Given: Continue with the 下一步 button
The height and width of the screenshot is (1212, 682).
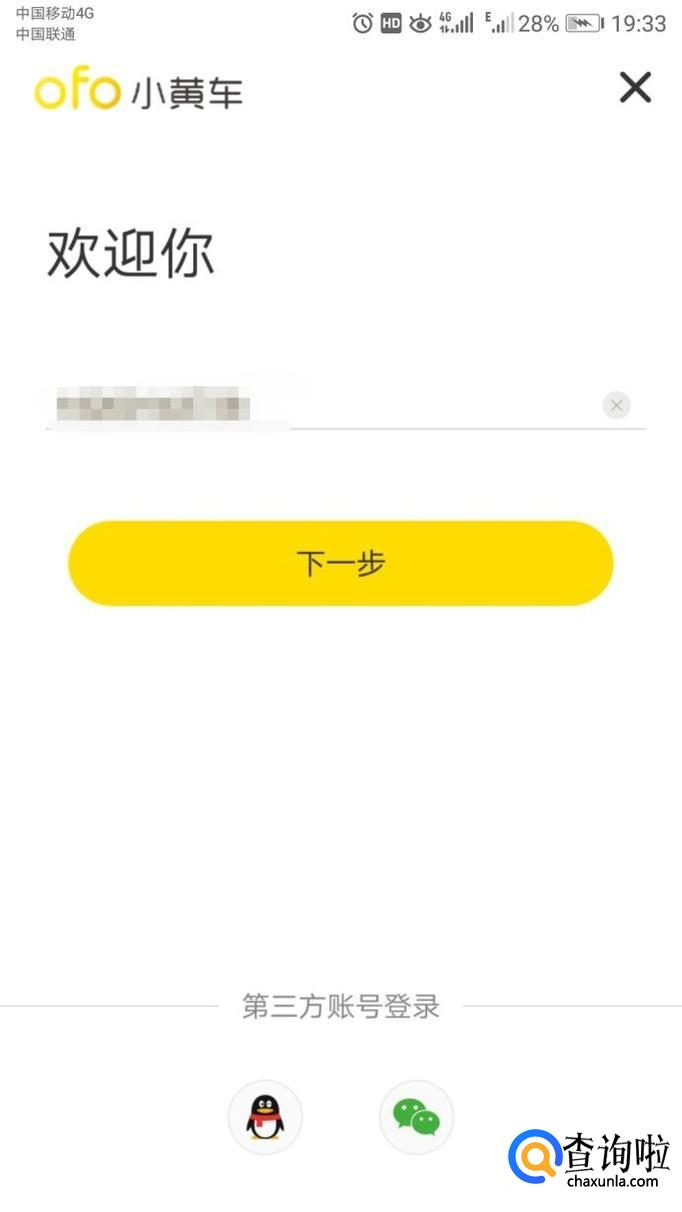Looking at the screenshot, I should pyautogui.click(x=340, y=563).
